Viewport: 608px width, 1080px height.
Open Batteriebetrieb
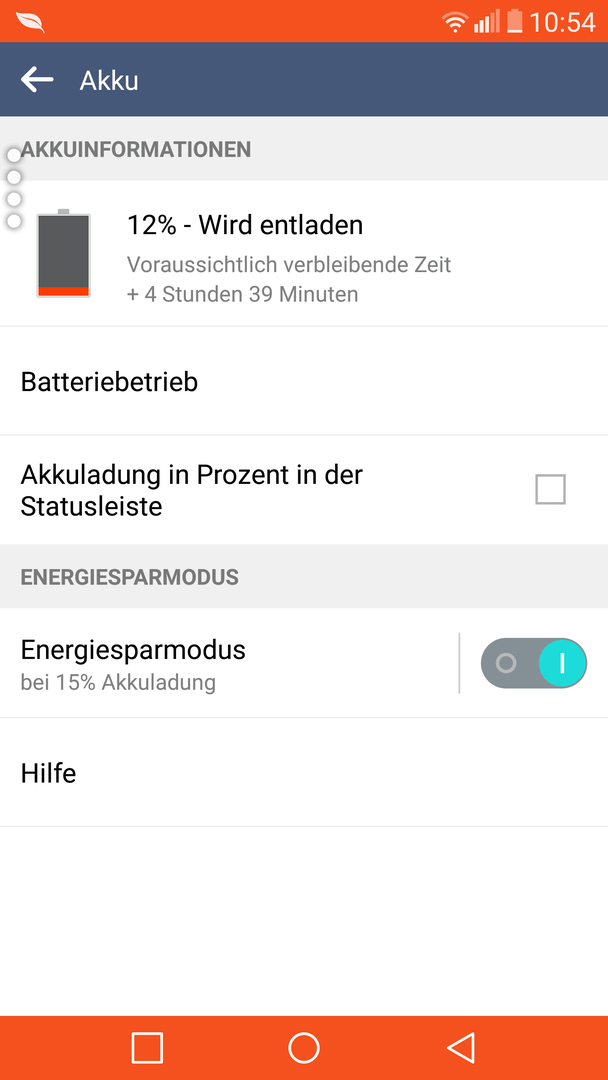click(x=304, y=381)
